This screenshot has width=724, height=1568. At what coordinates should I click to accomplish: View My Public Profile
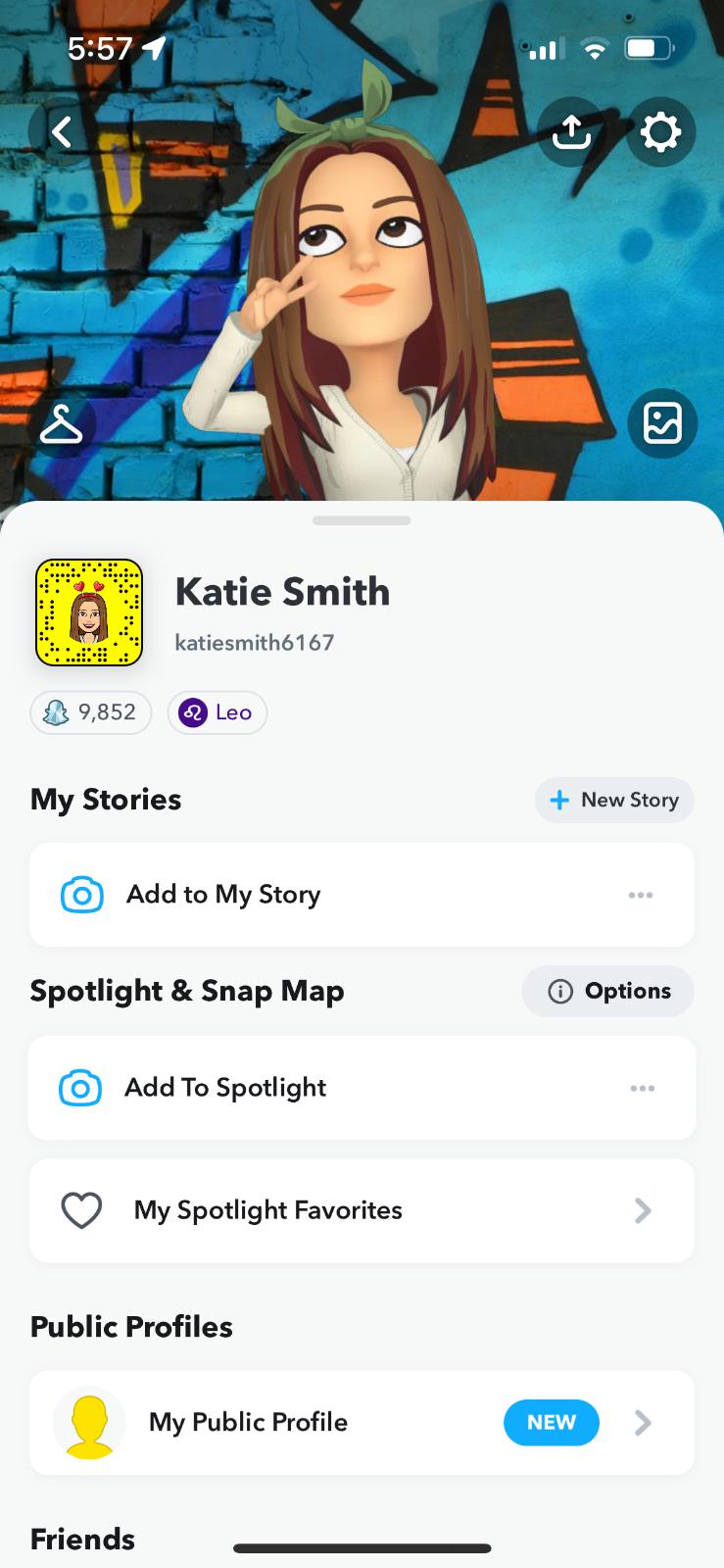tap(362, 1423)
